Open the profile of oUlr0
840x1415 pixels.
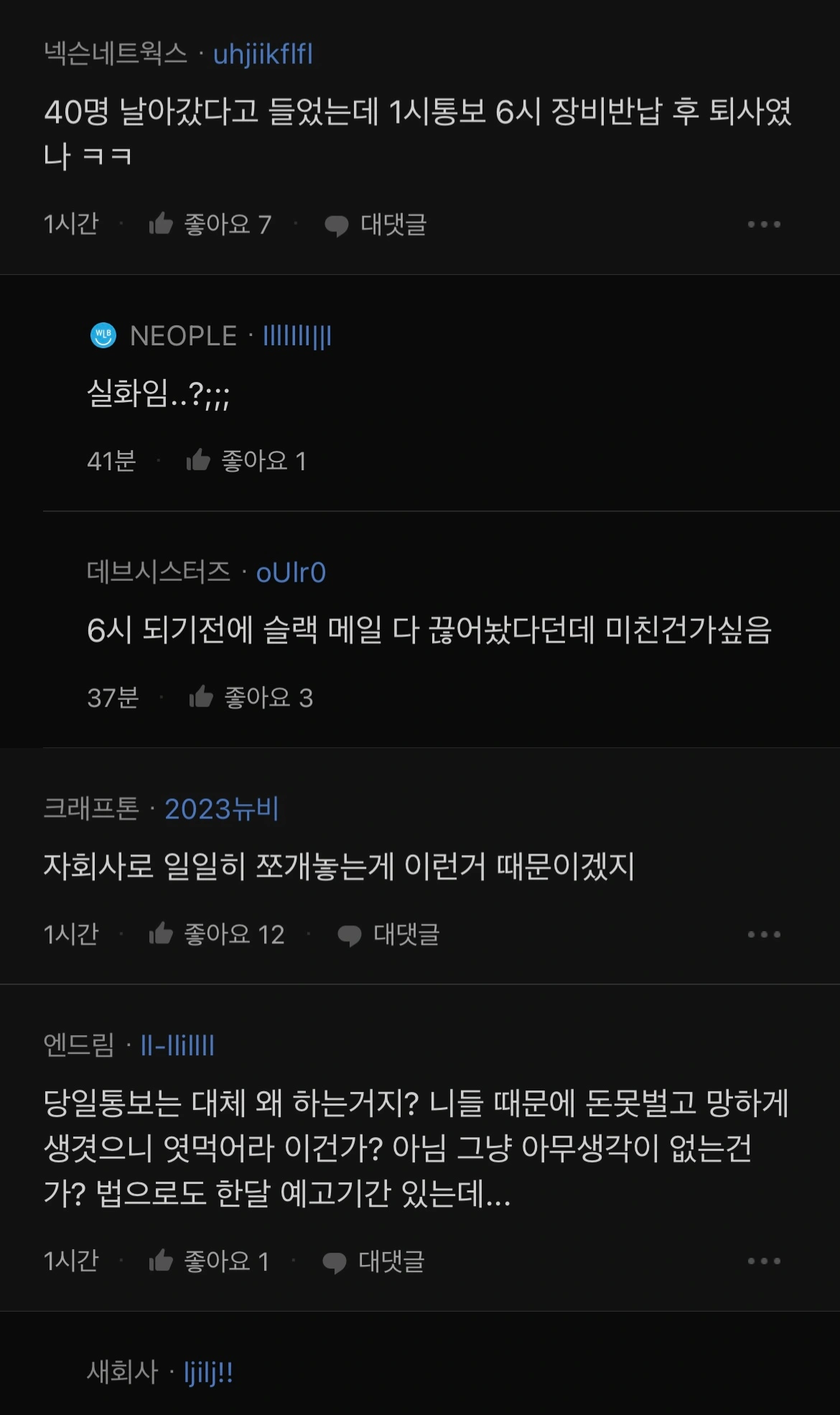click(291, 573)
